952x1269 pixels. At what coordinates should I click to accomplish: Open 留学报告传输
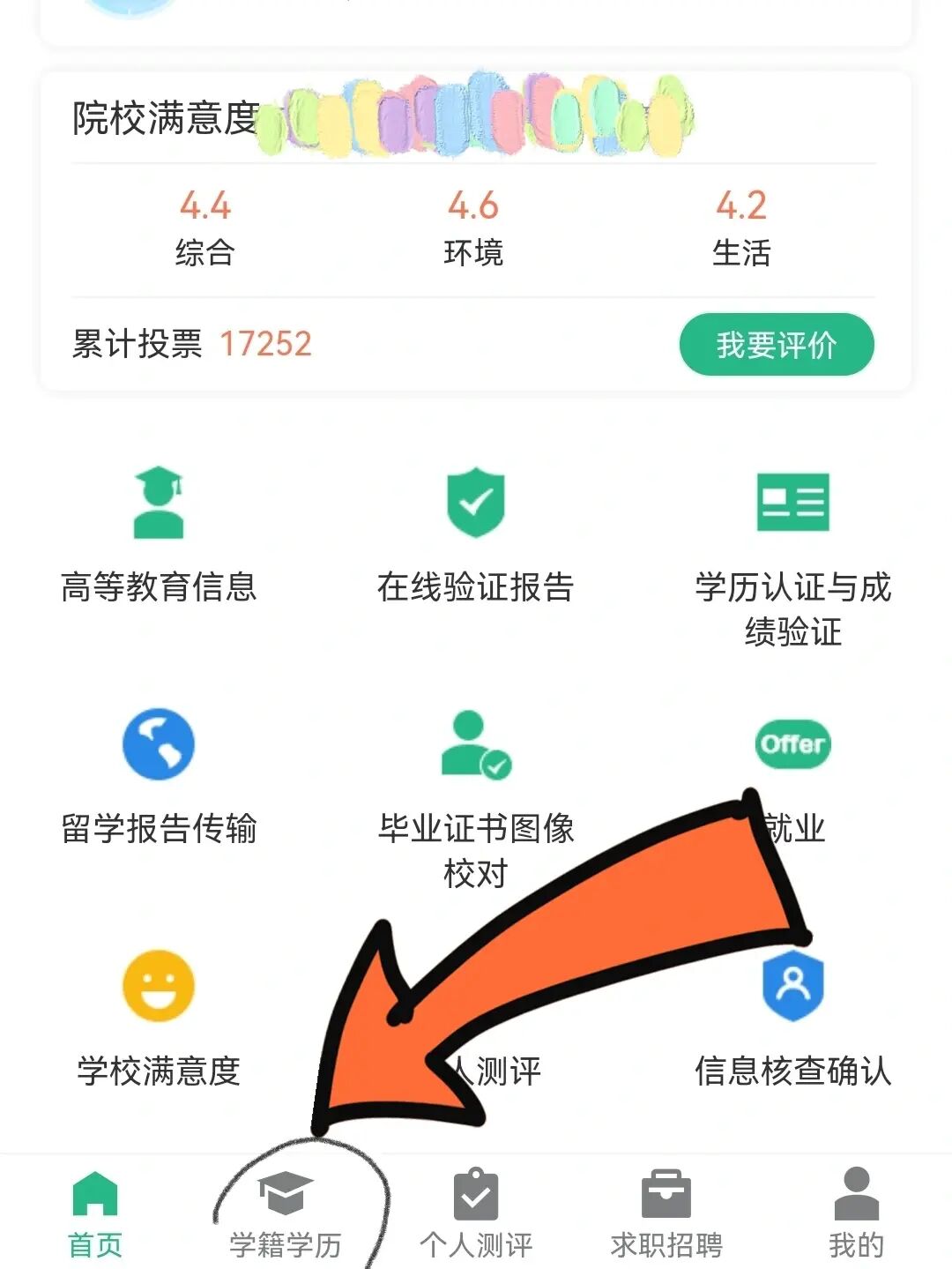[x=159, y=778]
